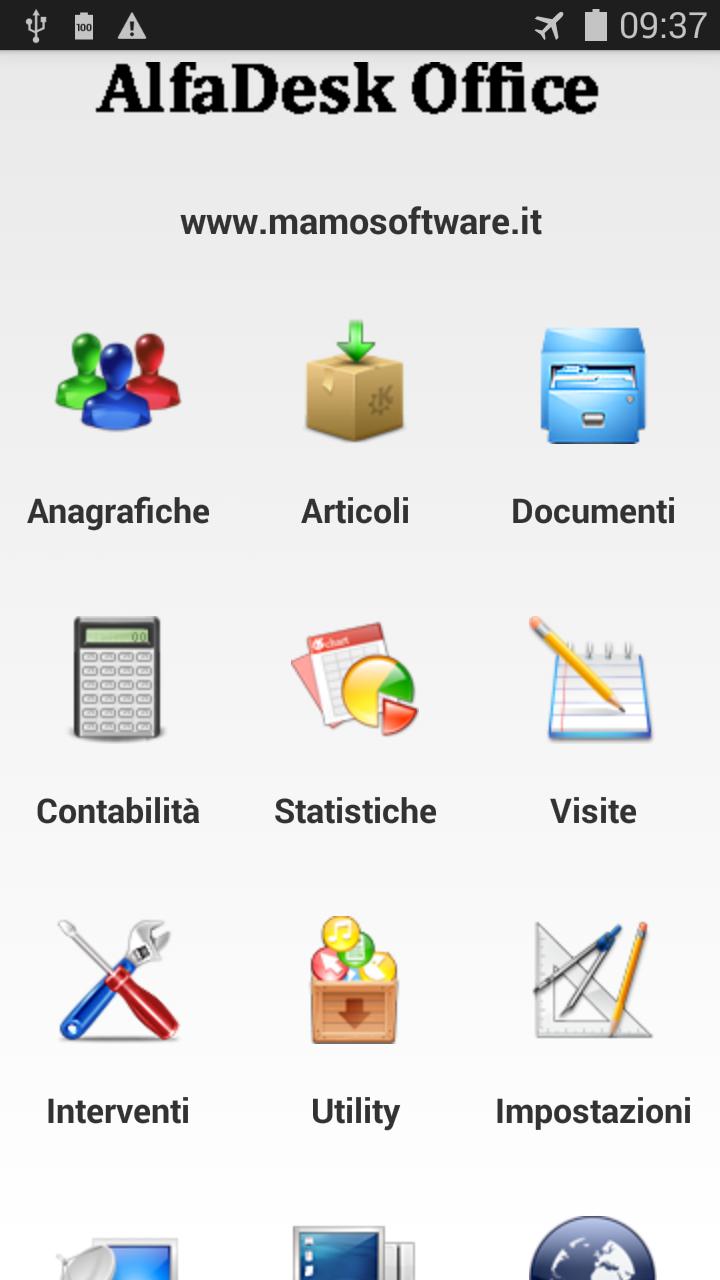720x1280 pixels.
Task: Open the computer workstation icon at bottom center
Action: point(355,1255)
